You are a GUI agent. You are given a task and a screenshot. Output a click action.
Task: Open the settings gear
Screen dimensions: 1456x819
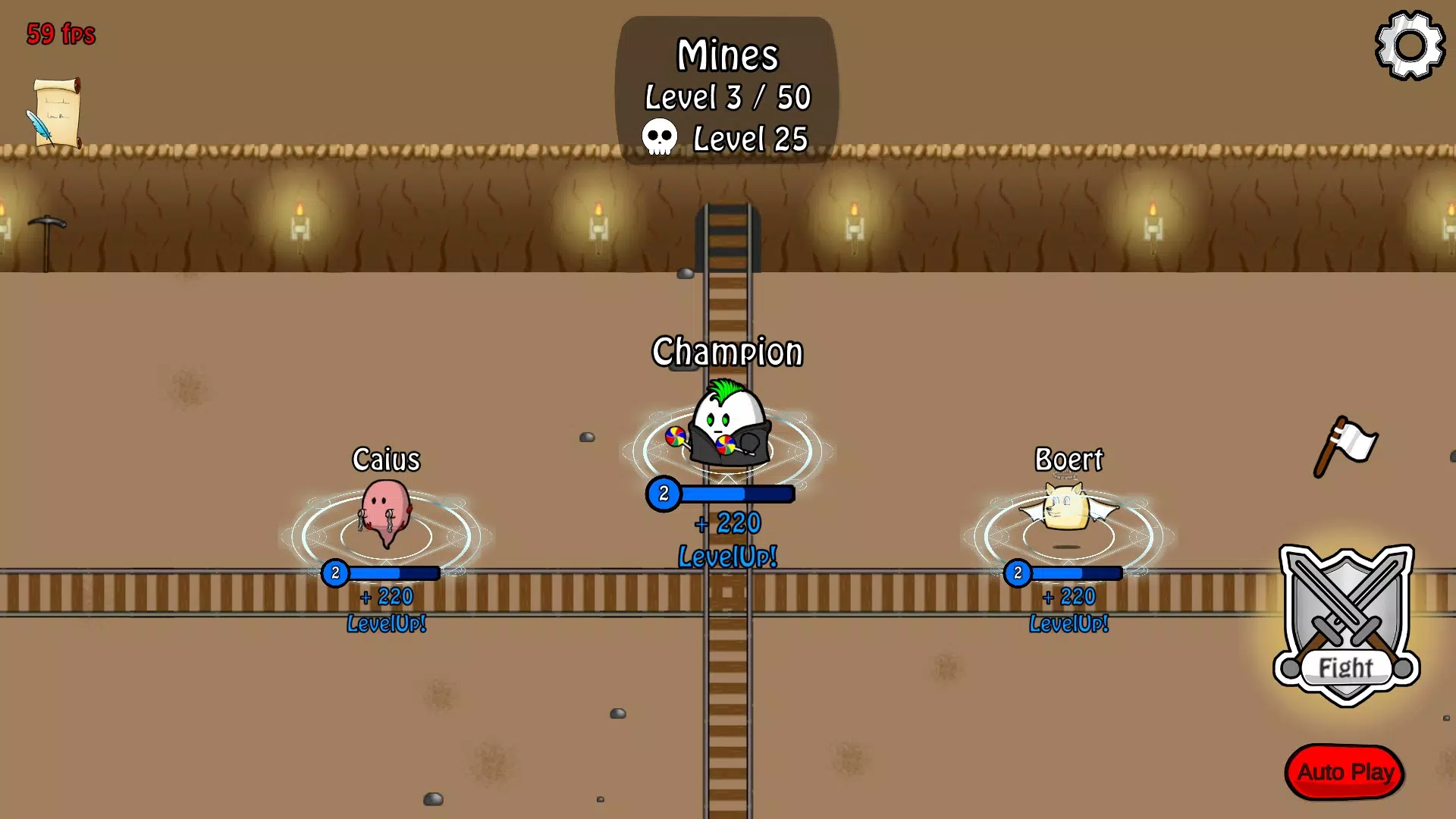(x=1410, y=45)
